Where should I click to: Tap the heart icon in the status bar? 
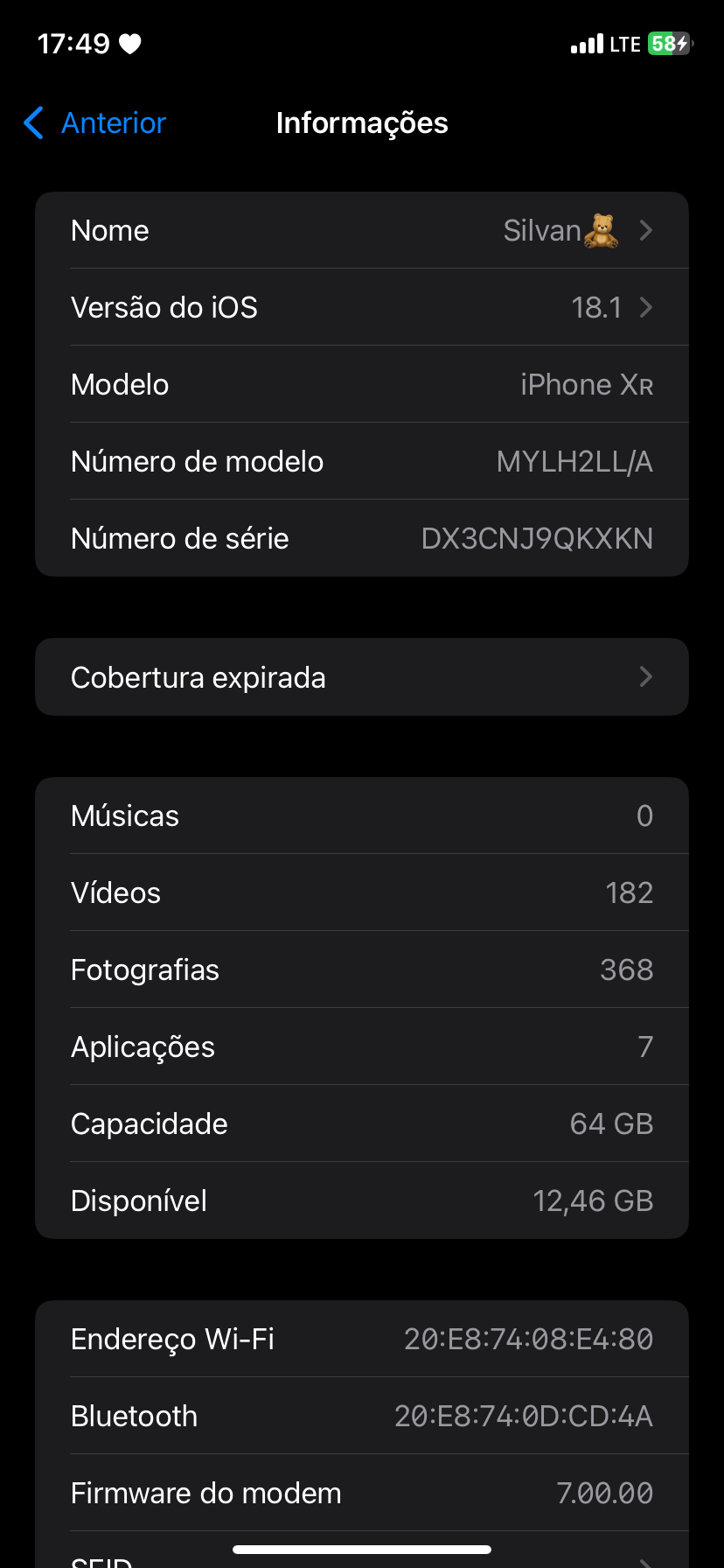(129, 42)
